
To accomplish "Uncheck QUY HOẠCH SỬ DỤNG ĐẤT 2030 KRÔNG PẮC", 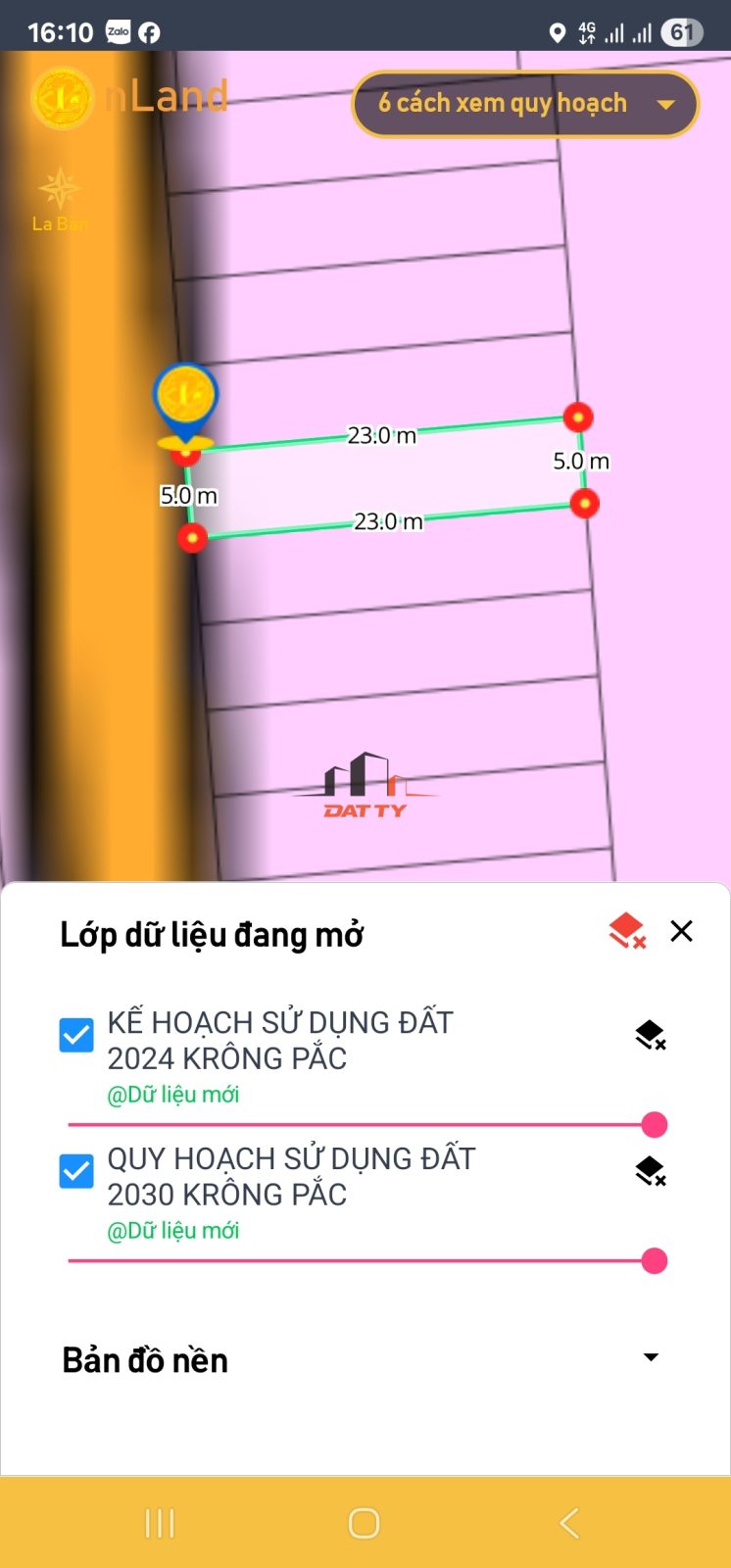I will pos(76,1171).
